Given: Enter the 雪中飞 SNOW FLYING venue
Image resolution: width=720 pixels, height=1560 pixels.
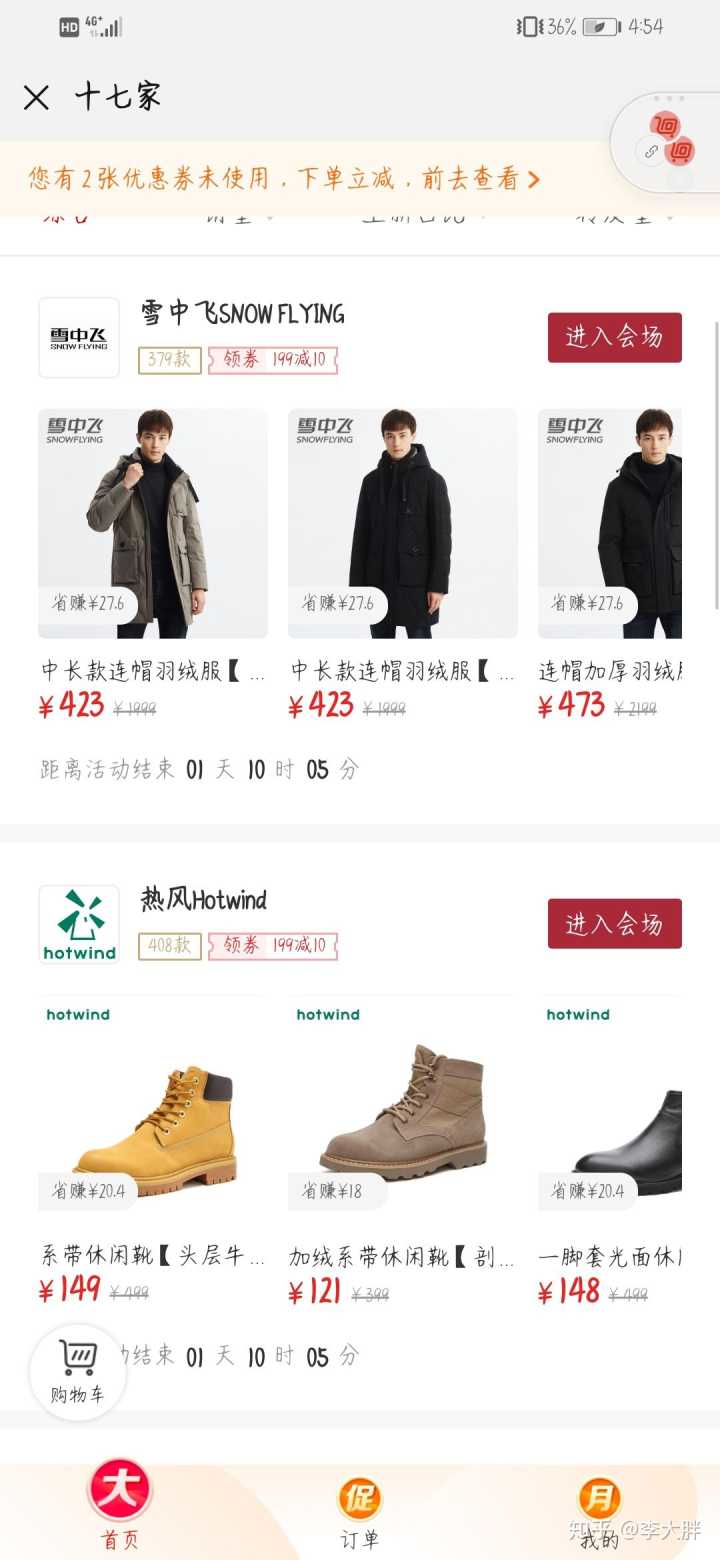Looking at the screenshot, I should (614, 337).
